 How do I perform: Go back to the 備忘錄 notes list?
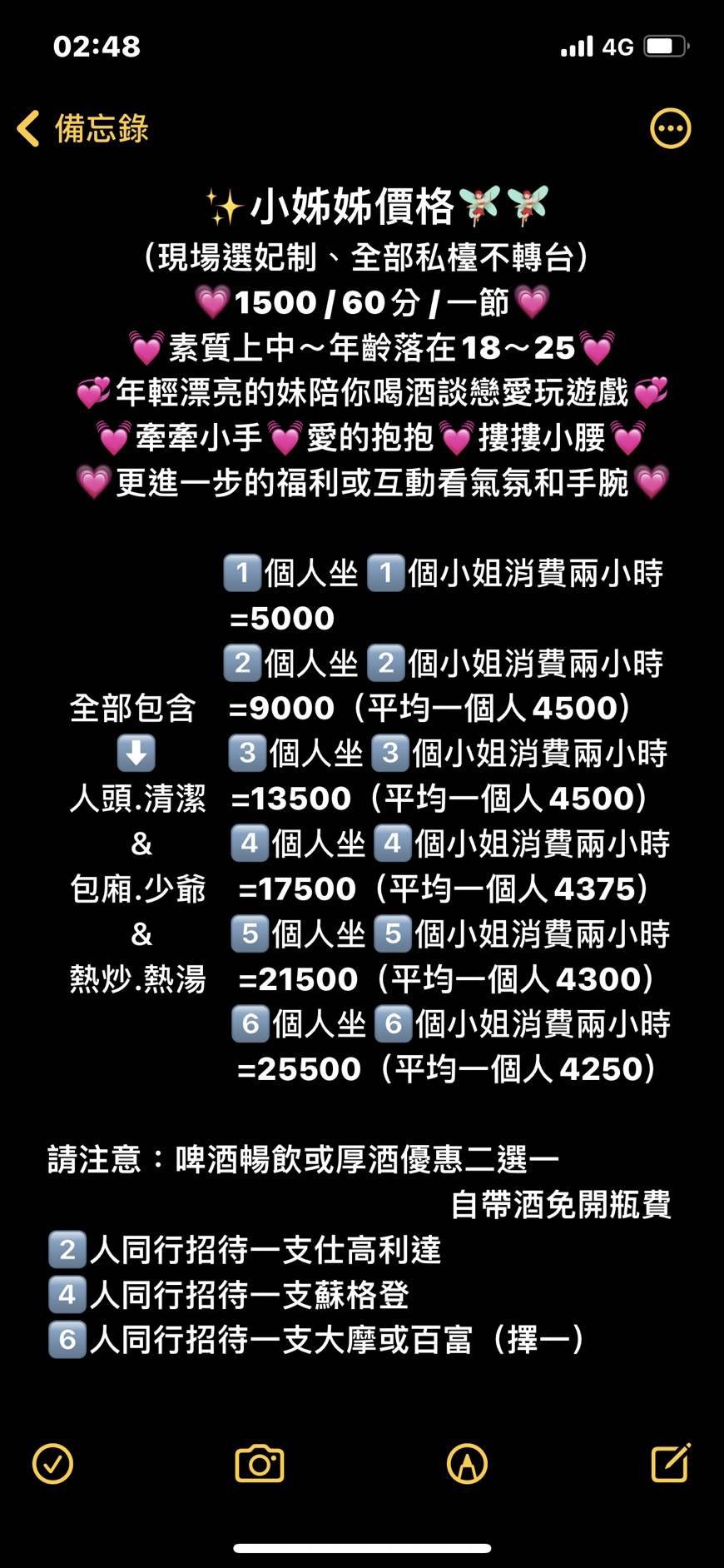pos(82,129)
